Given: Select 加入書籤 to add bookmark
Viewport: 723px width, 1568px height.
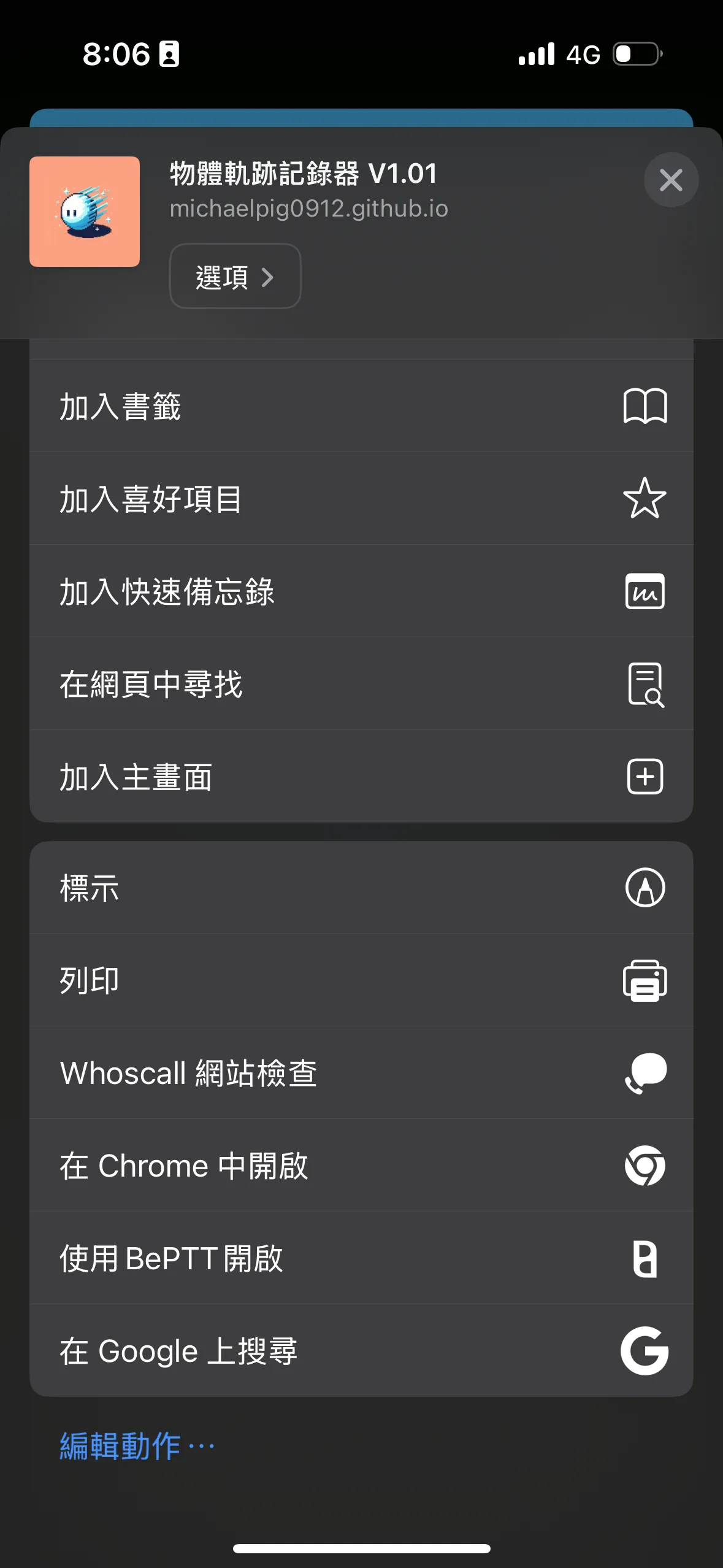Looking at the screenshot, I should click(361, 406).
